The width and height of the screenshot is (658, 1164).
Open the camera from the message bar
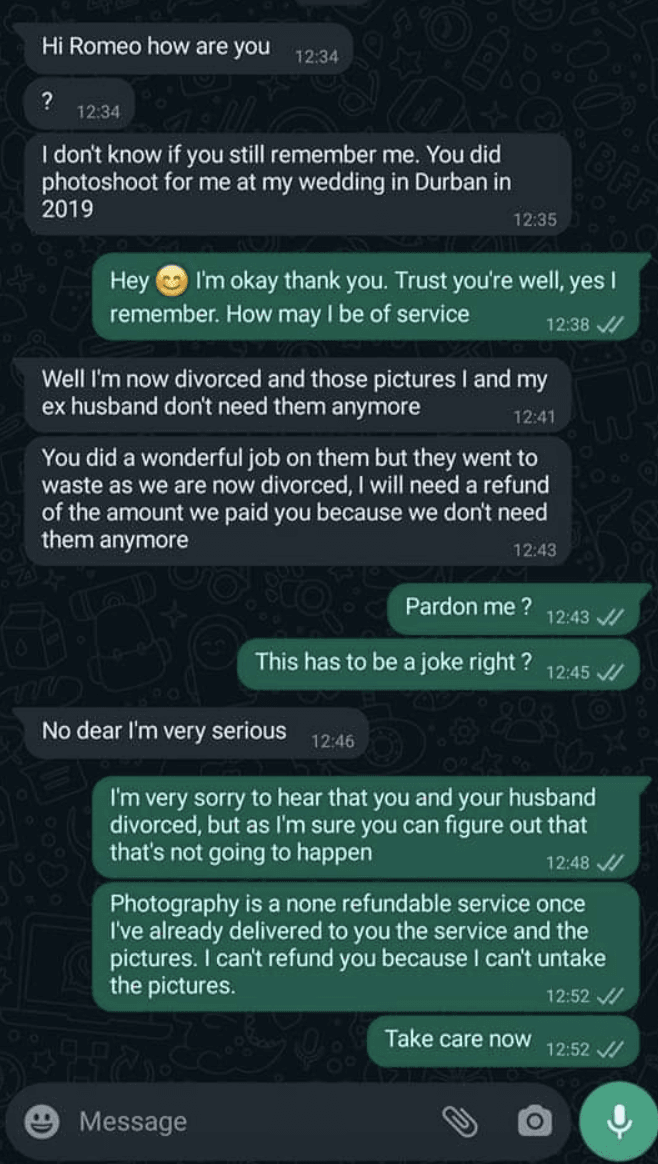click(x=533, y=1123)
